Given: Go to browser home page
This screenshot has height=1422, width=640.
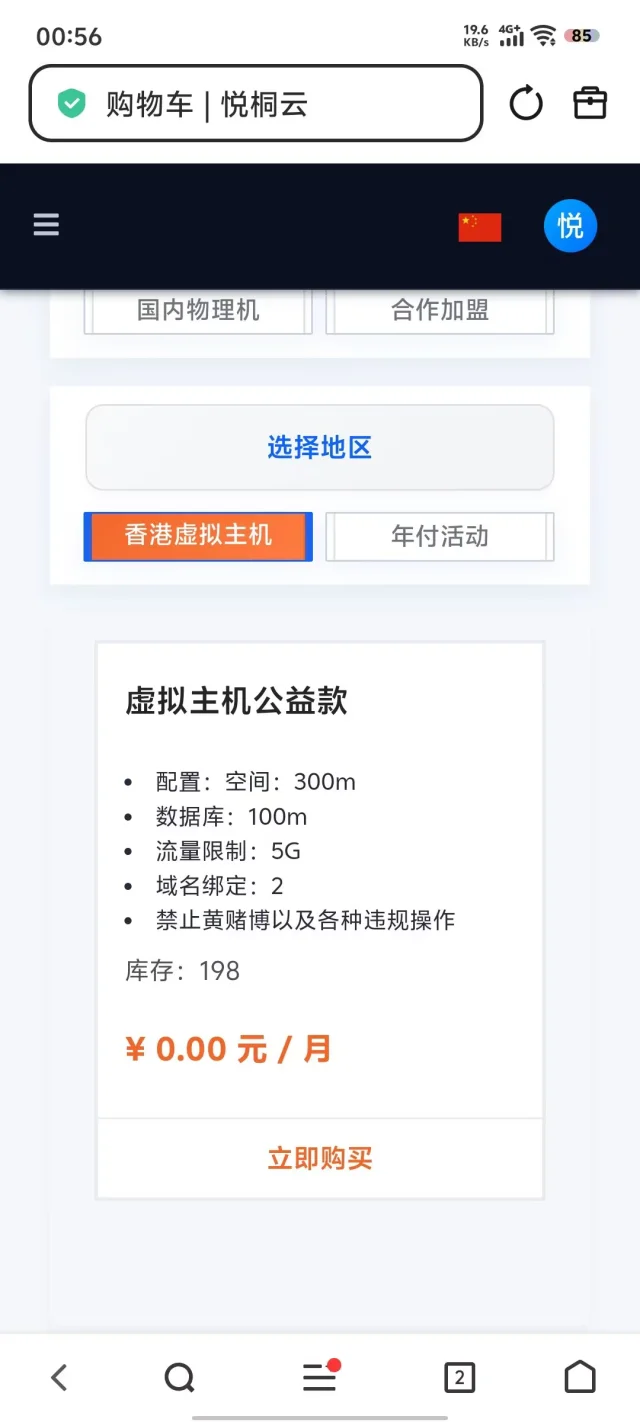Looking at the screenshot, I should coord(580,1377).
